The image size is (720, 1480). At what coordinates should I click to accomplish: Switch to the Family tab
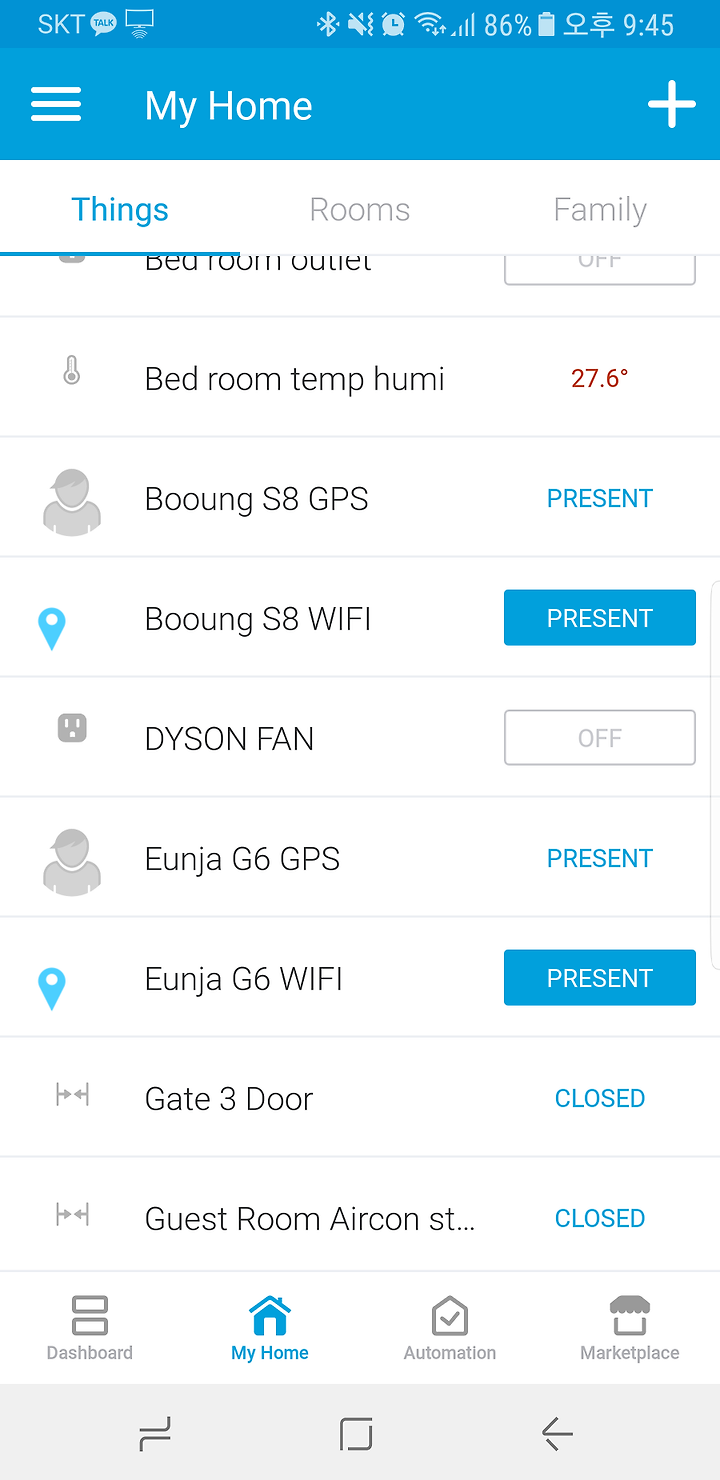click(600, 210)
